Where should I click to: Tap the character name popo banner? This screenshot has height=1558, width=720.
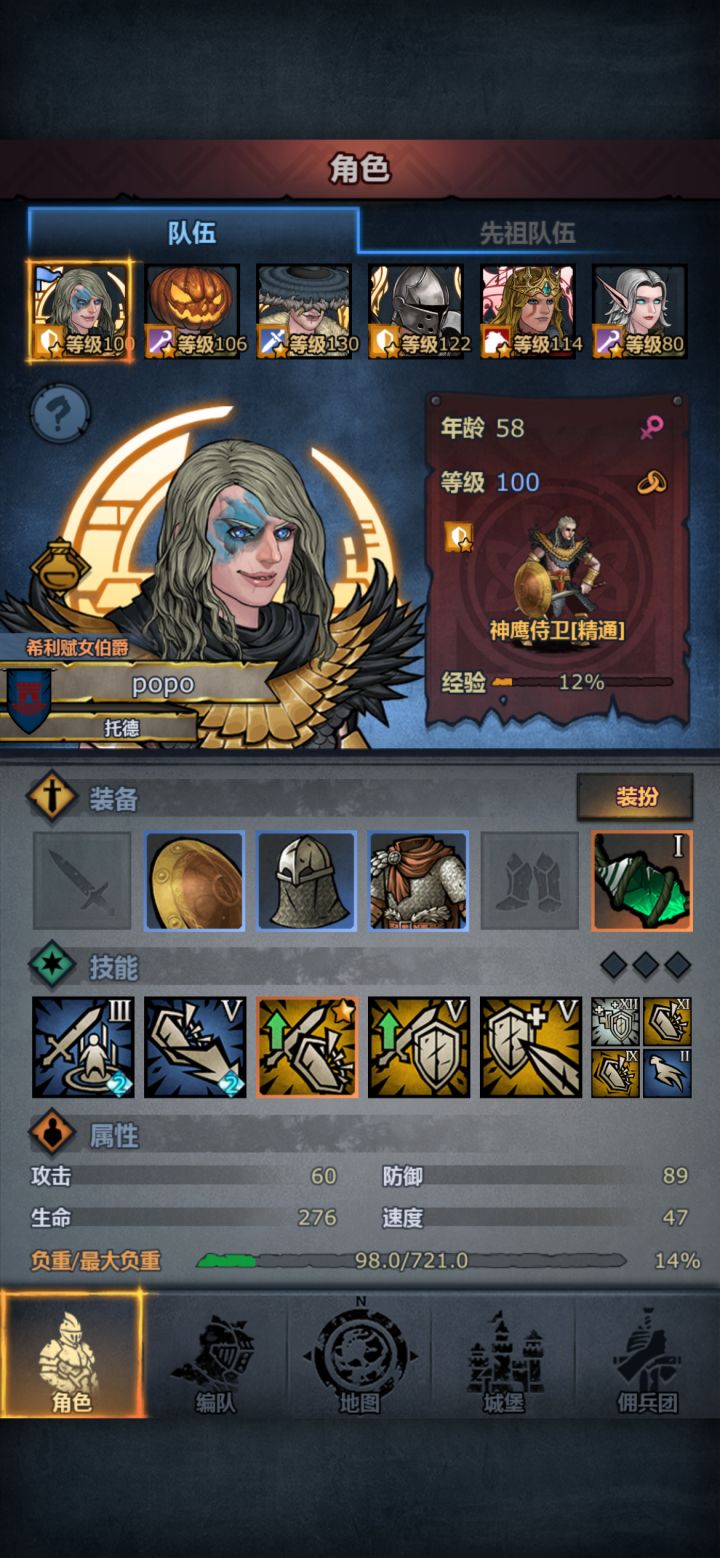pyautogui.click(x=162, y=685)
